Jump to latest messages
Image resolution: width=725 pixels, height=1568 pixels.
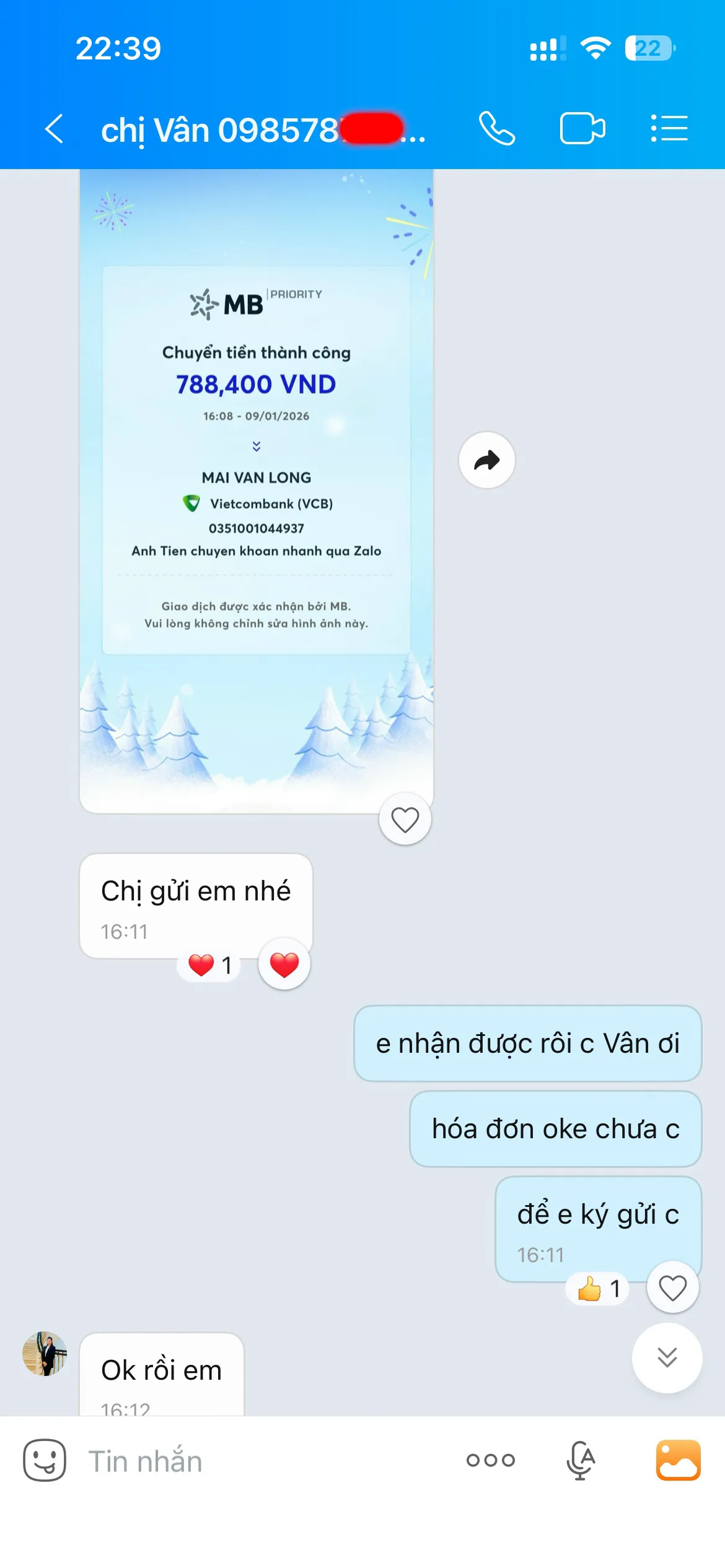(667, 1357)
